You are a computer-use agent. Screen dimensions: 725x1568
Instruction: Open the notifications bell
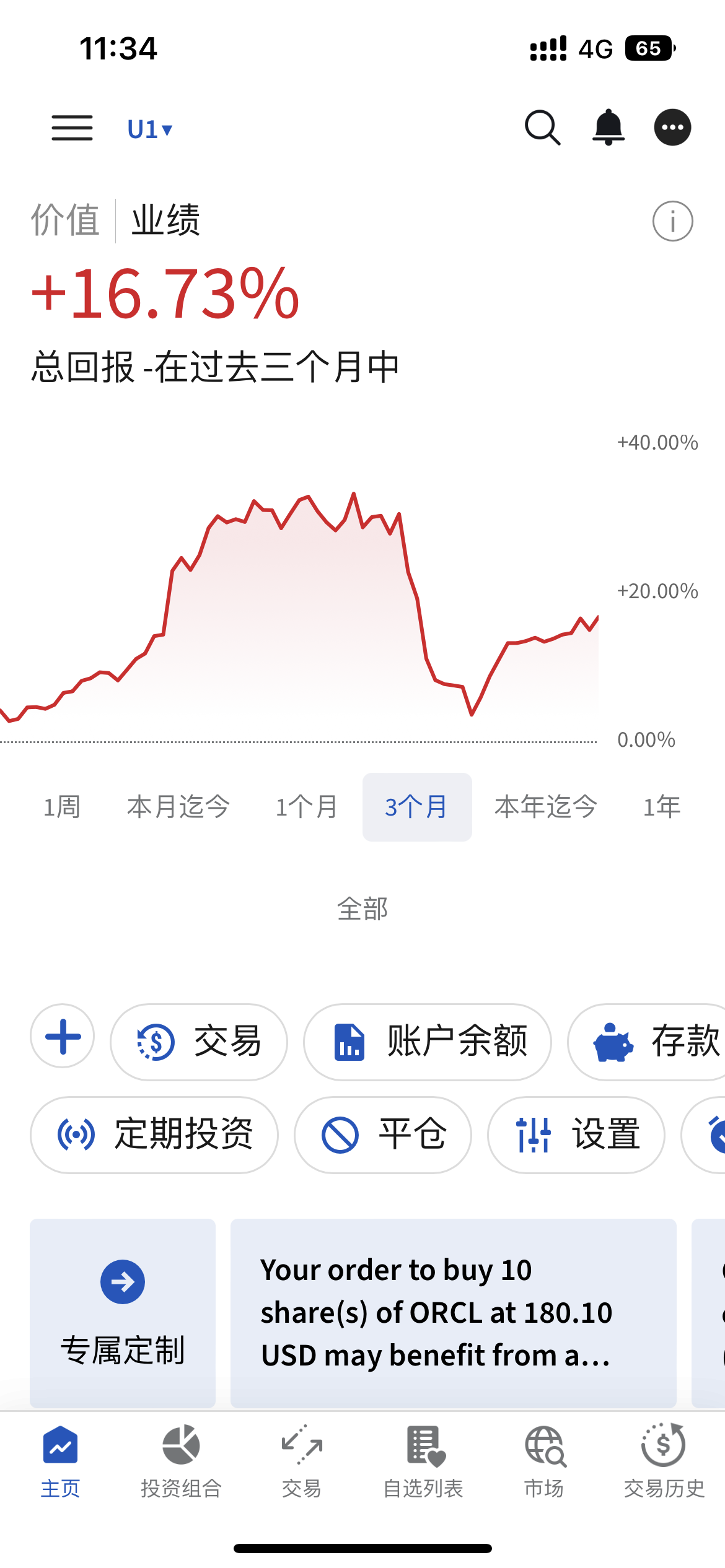coord(609,128)
